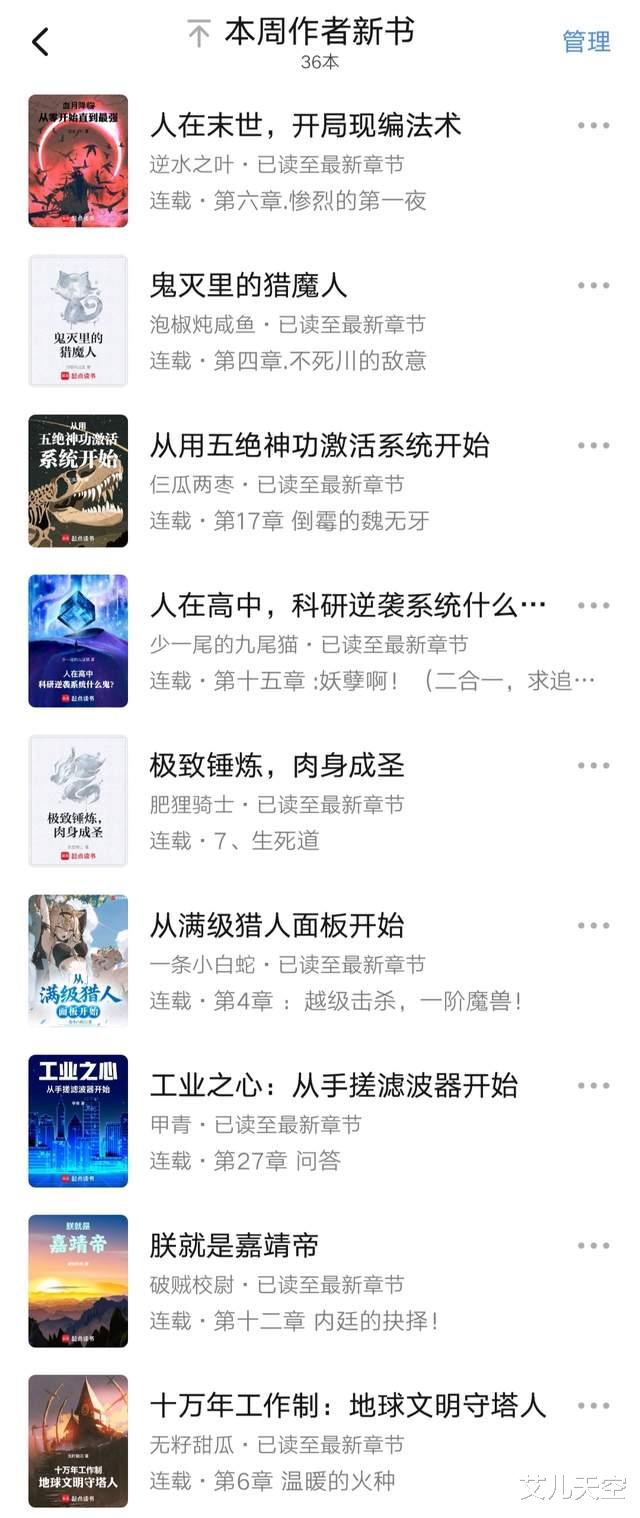Screen dimensions: 640x1518
Task: Open the overflow menu for 人在高中，科研逆袭系统
Action: [593, 606]
